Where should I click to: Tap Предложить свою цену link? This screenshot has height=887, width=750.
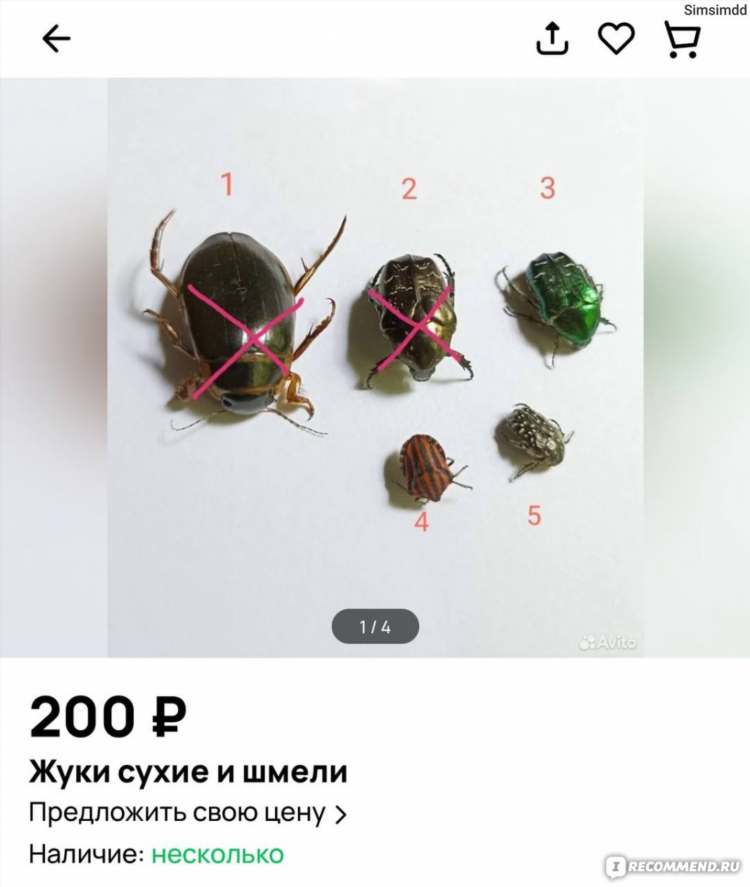click(x=187, y=813)
